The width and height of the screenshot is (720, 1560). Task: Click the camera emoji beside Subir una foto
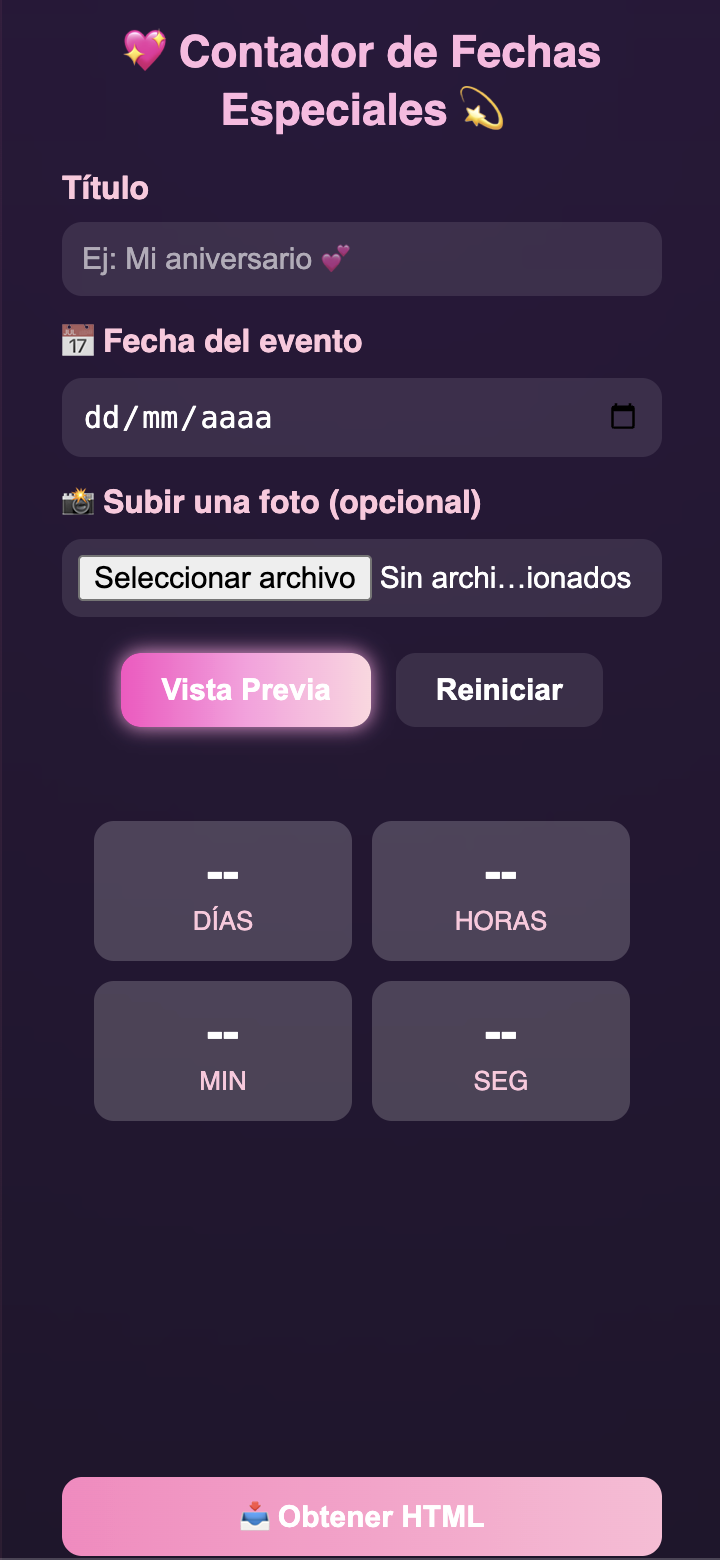tap(79, 501)
